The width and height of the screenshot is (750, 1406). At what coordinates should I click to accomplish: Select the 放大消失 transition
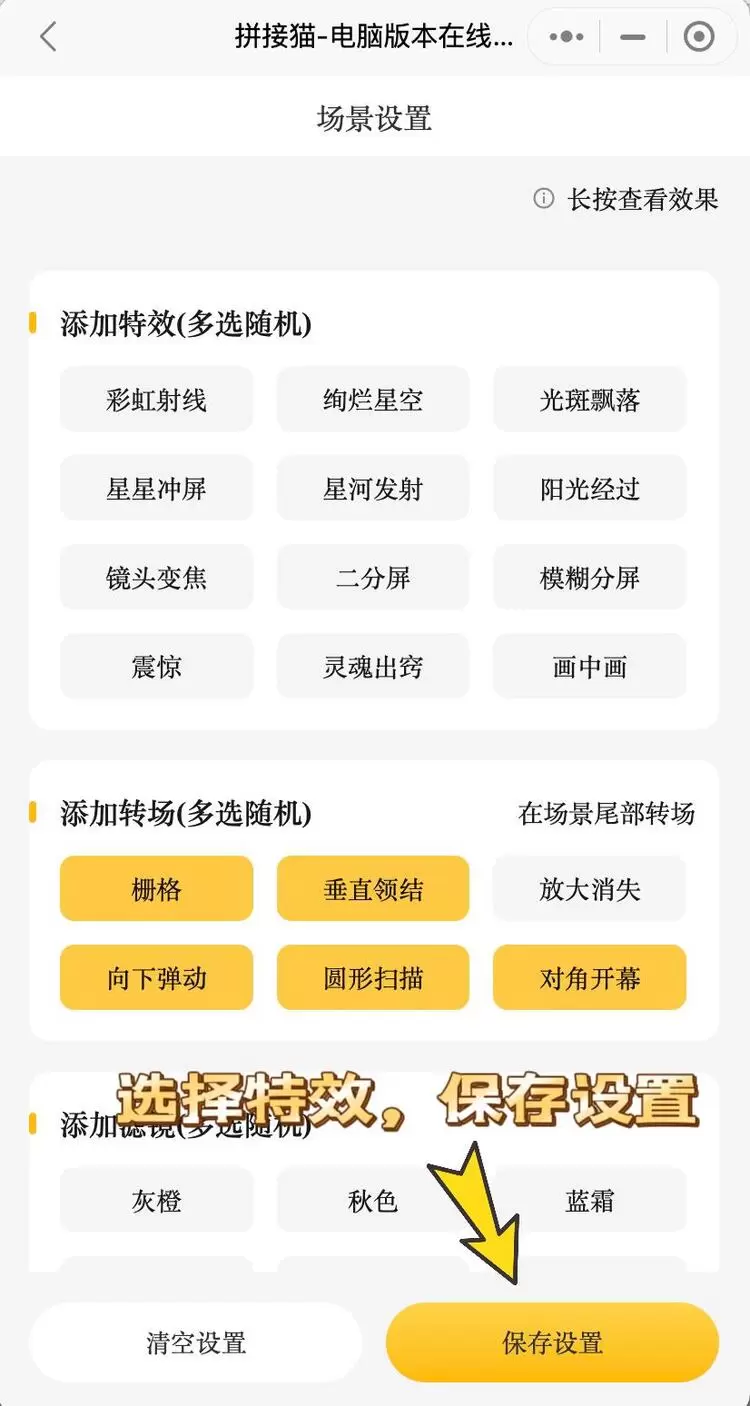(590, 889)
